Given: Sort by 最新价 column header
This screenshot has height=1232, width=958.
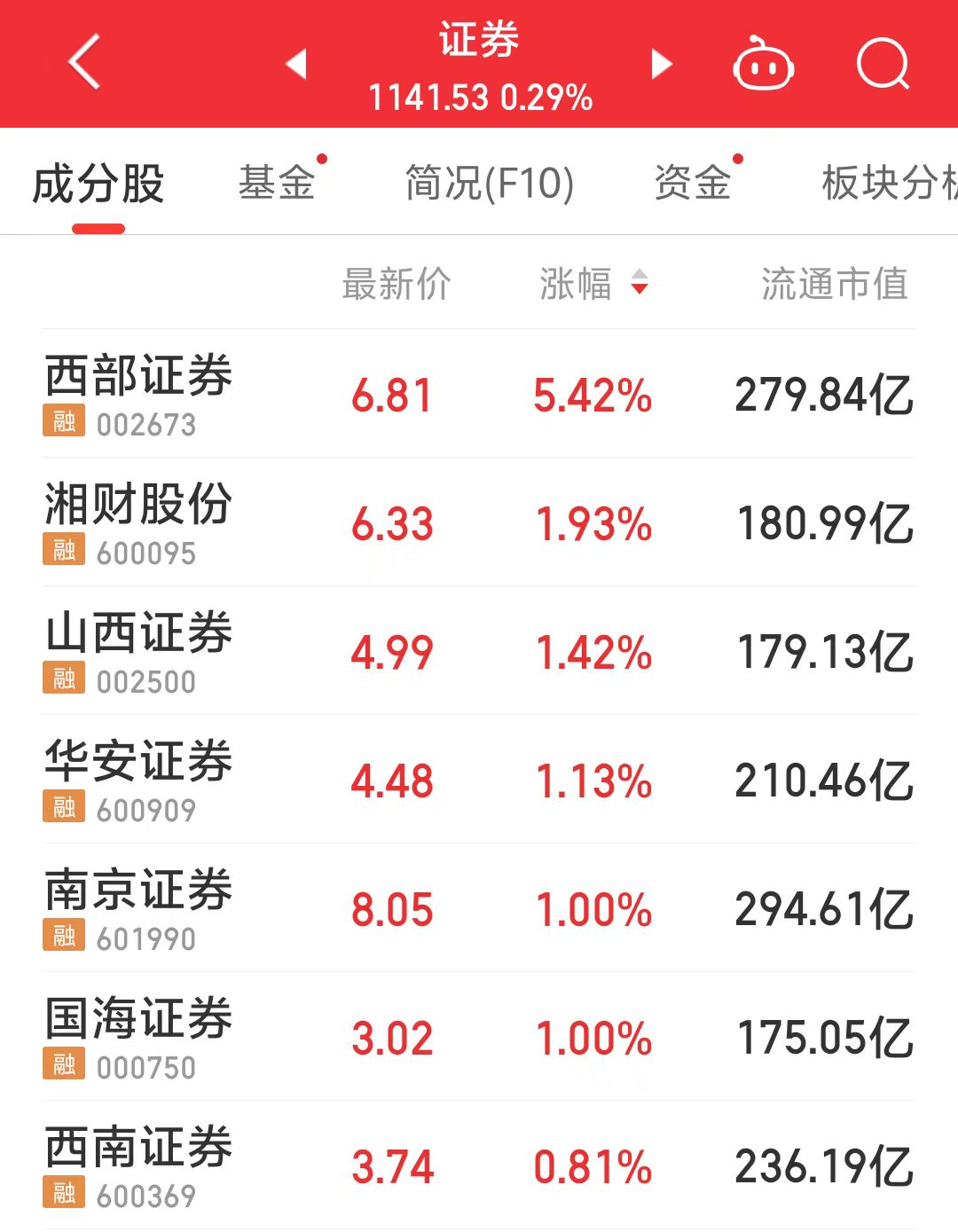Looking at the screenshot, I should pyautogui.click(x=397, y=285).
